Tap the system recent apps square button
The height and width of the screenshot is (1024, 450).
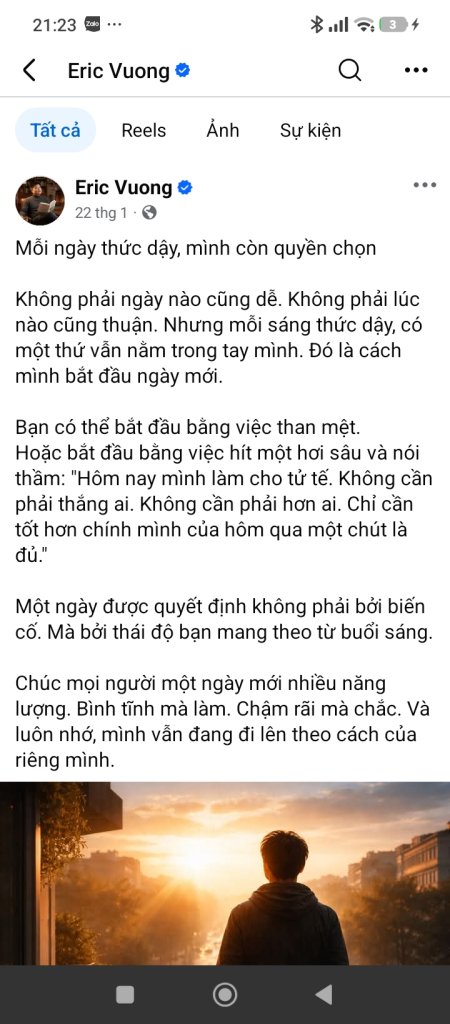125,995
